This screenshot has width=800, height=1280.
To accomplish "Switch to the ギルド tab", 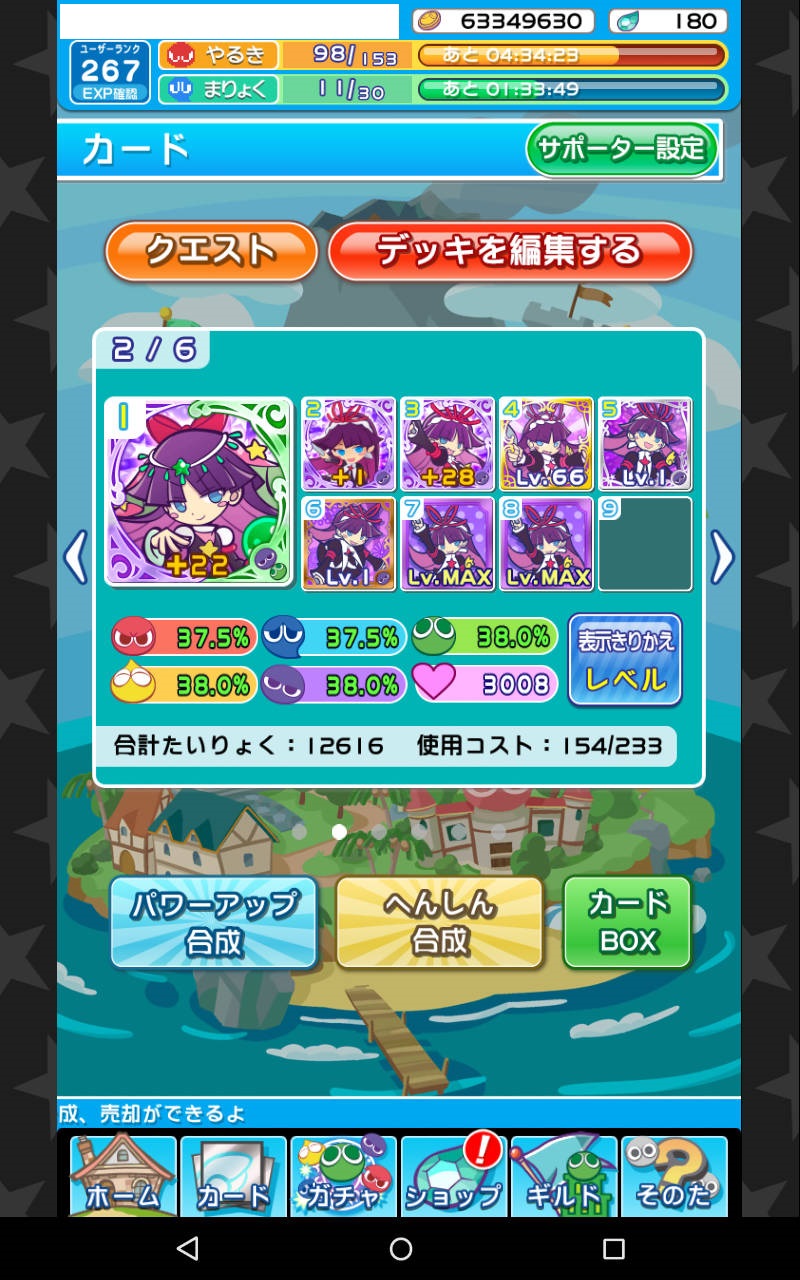I will (564, 1177).
